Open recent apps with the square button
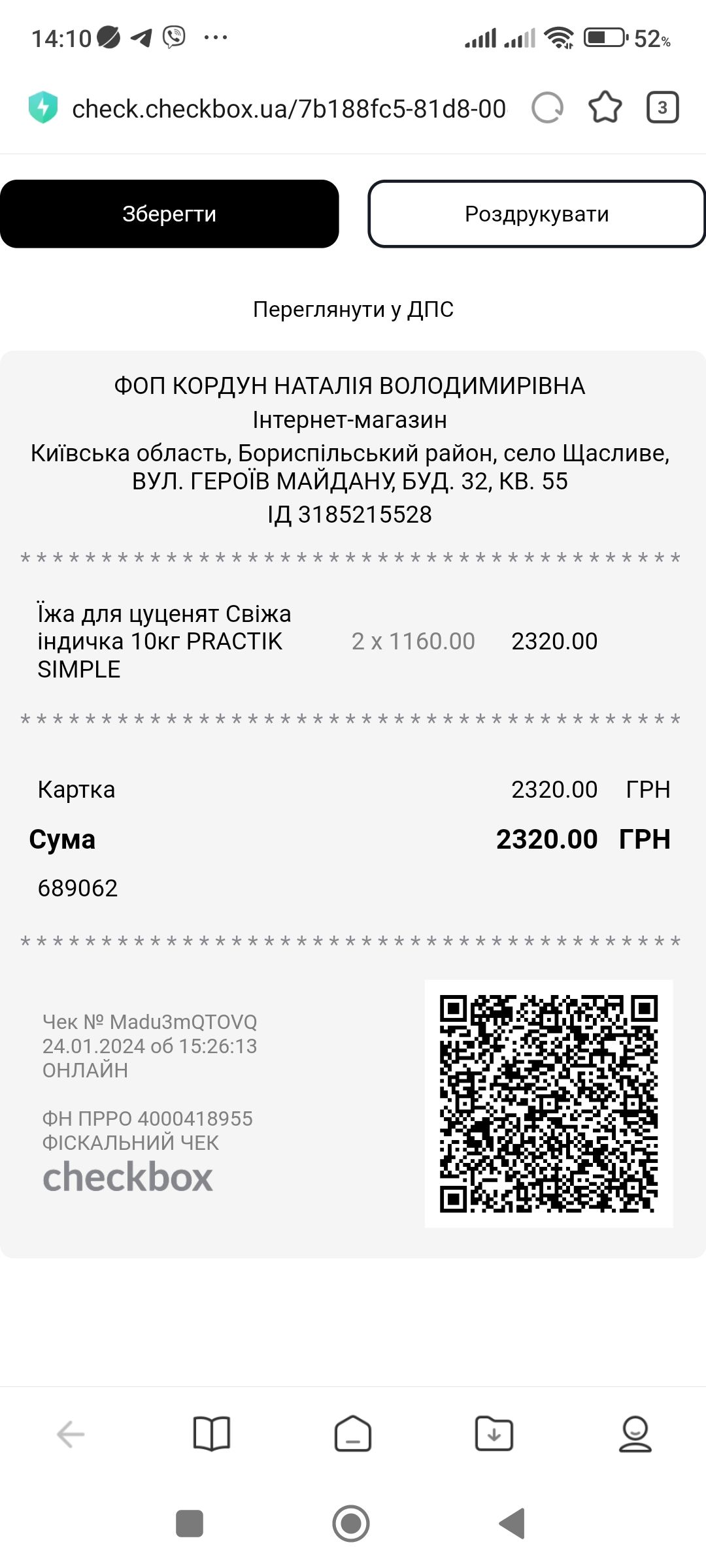Image resolution: width=706 pixels, height=1568 pixels. (190, 1524)
